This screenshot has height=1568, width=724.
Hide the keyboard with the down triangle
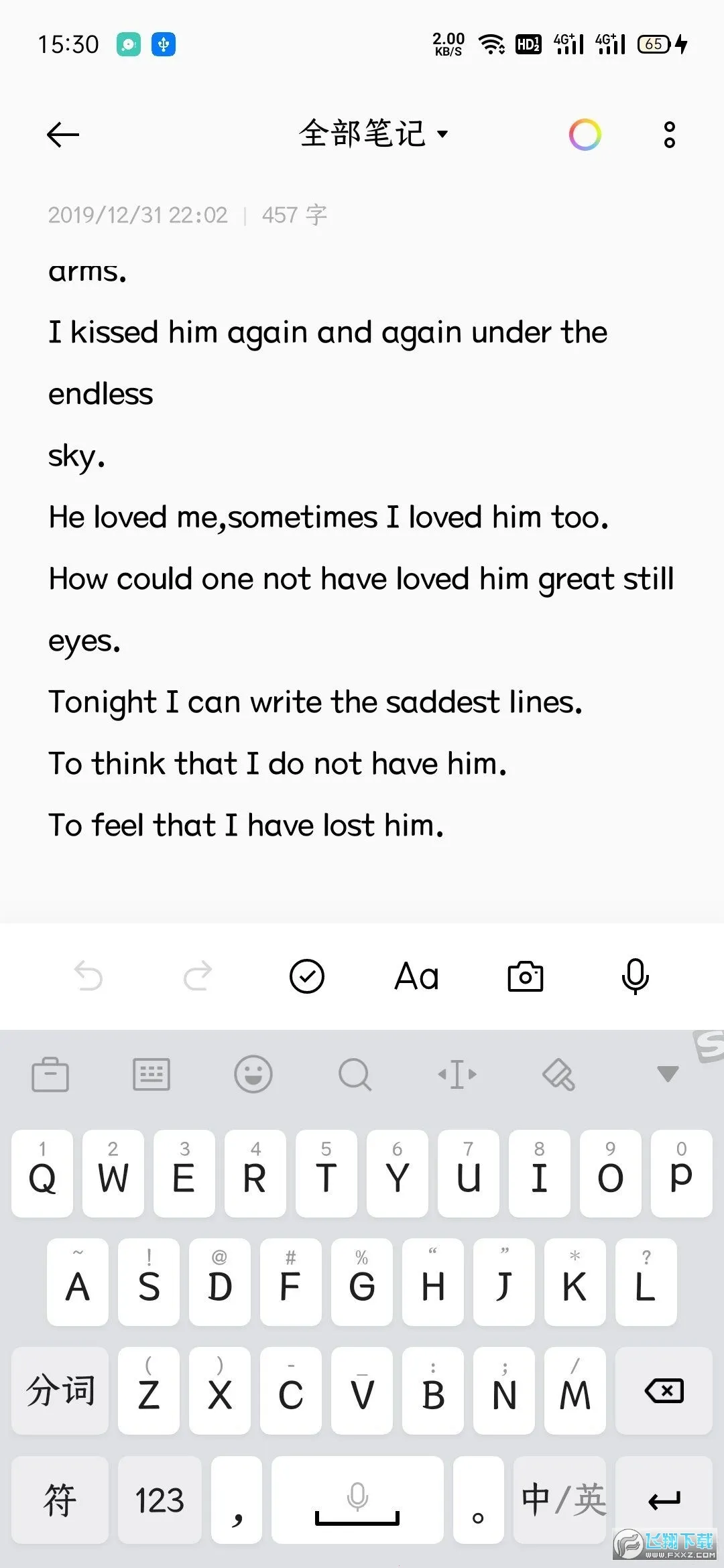tap(668, 1073)
